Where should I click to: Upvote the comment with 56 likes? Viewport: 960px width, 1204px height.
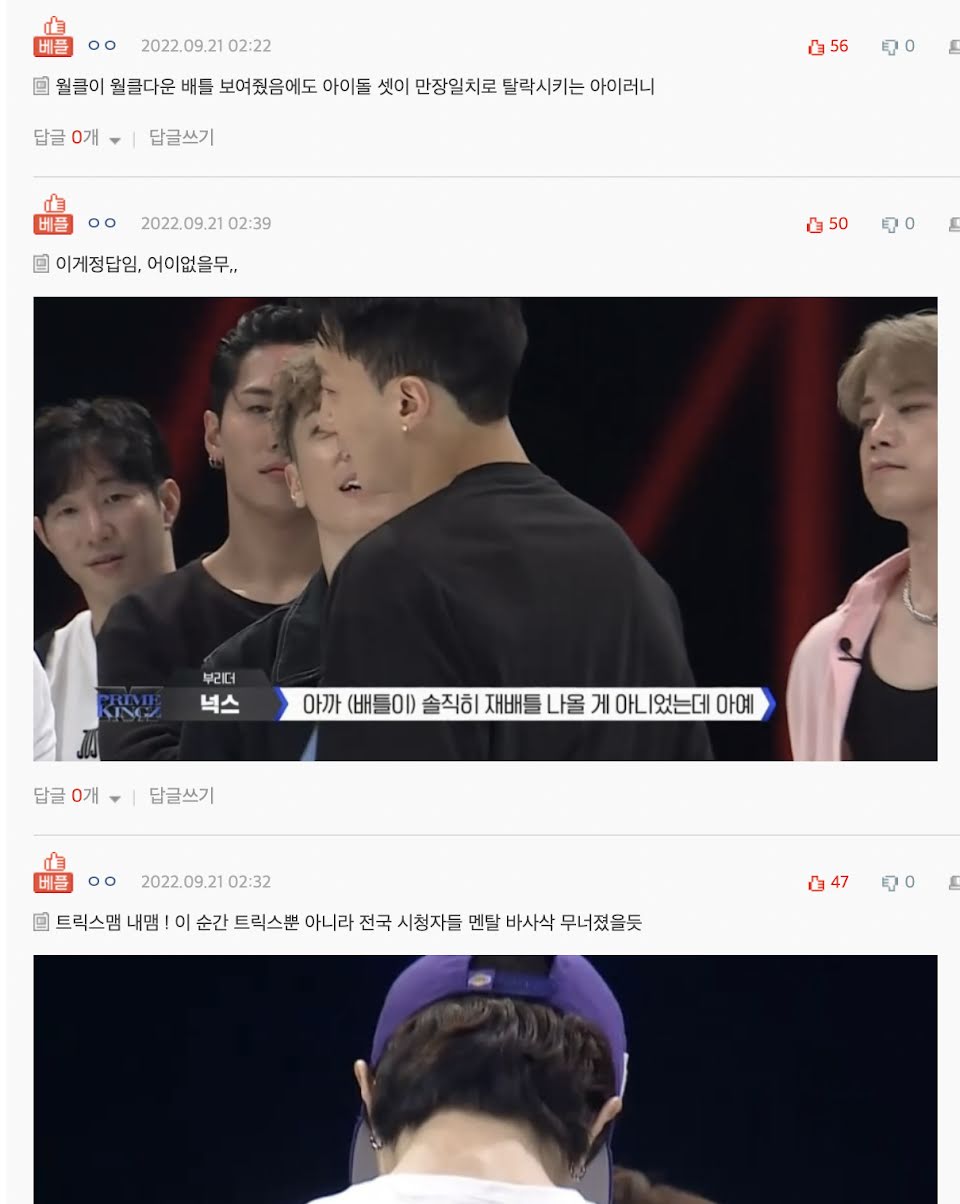[x=816, y=46]
